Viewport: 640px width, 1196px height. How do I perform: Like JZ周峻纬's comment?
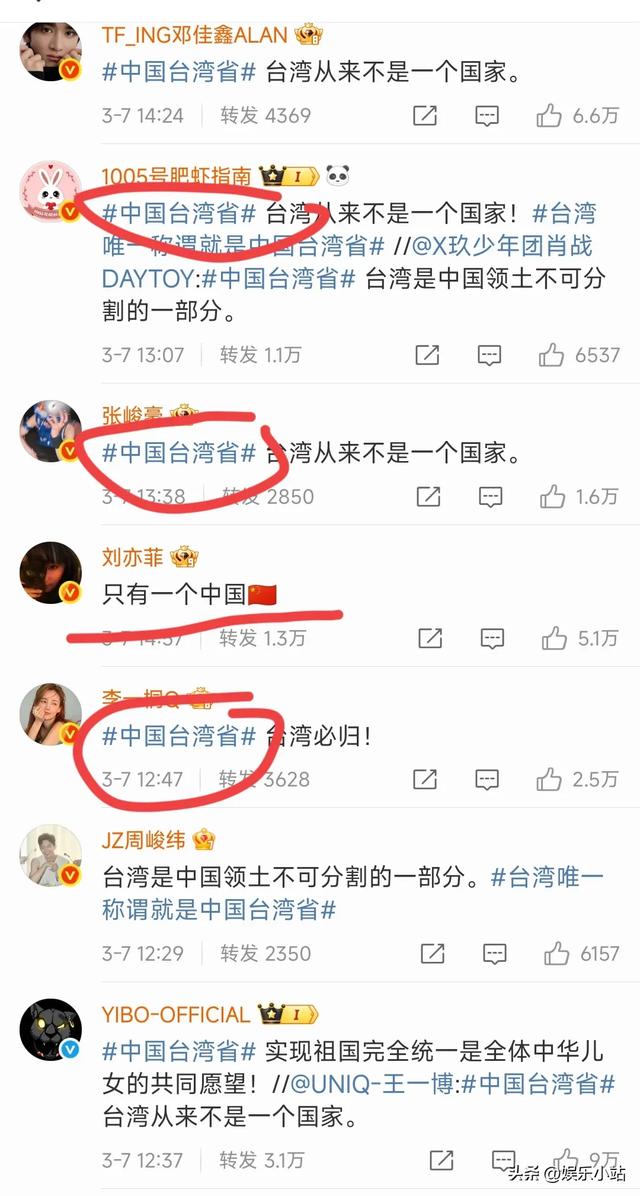(552, 953)
